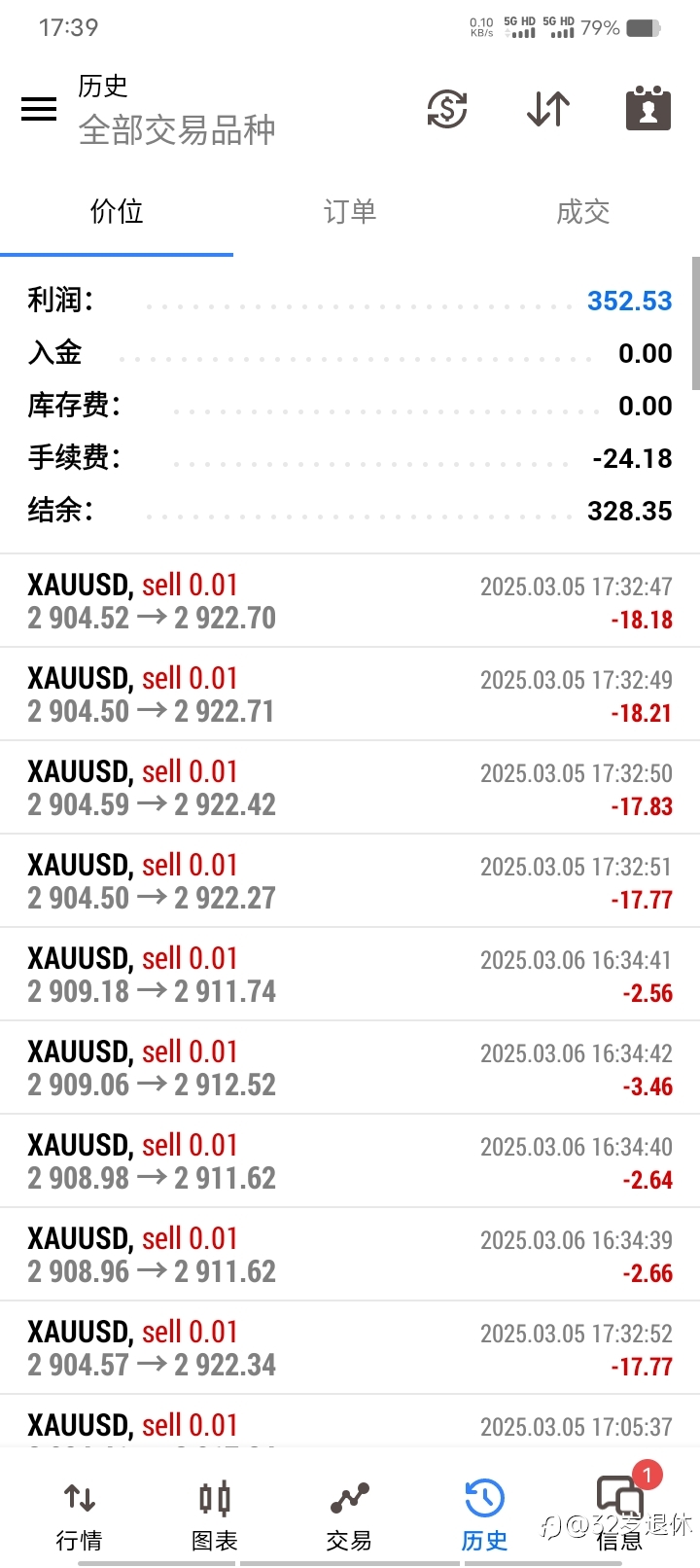This screenshot has height=1568, width=700.
Task: Open the trade with loss -2.56
Action: tap(350, 975)
